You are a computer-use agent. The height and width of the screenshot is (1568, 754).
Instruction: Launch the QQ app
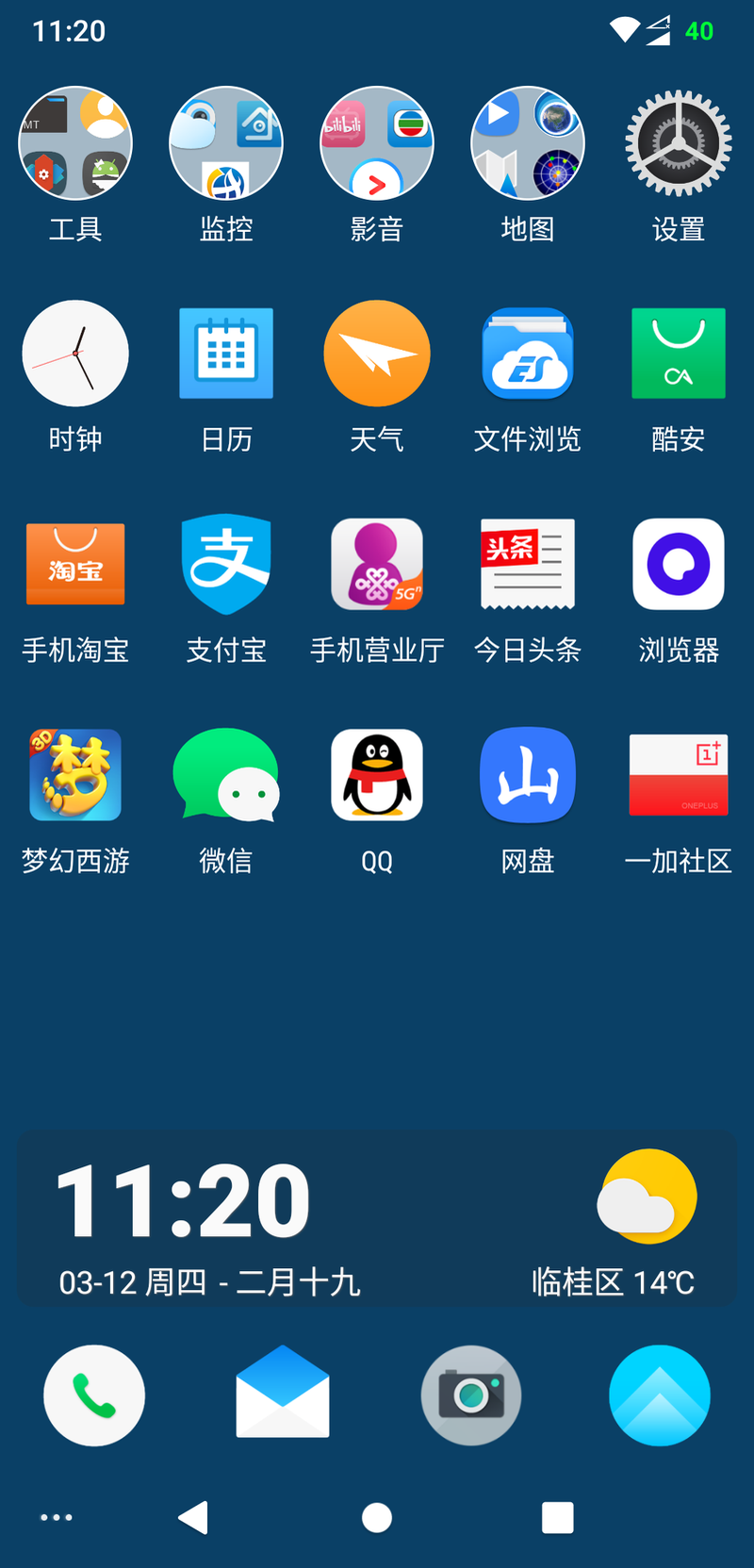pyautogui.click(x=377, y=775)
